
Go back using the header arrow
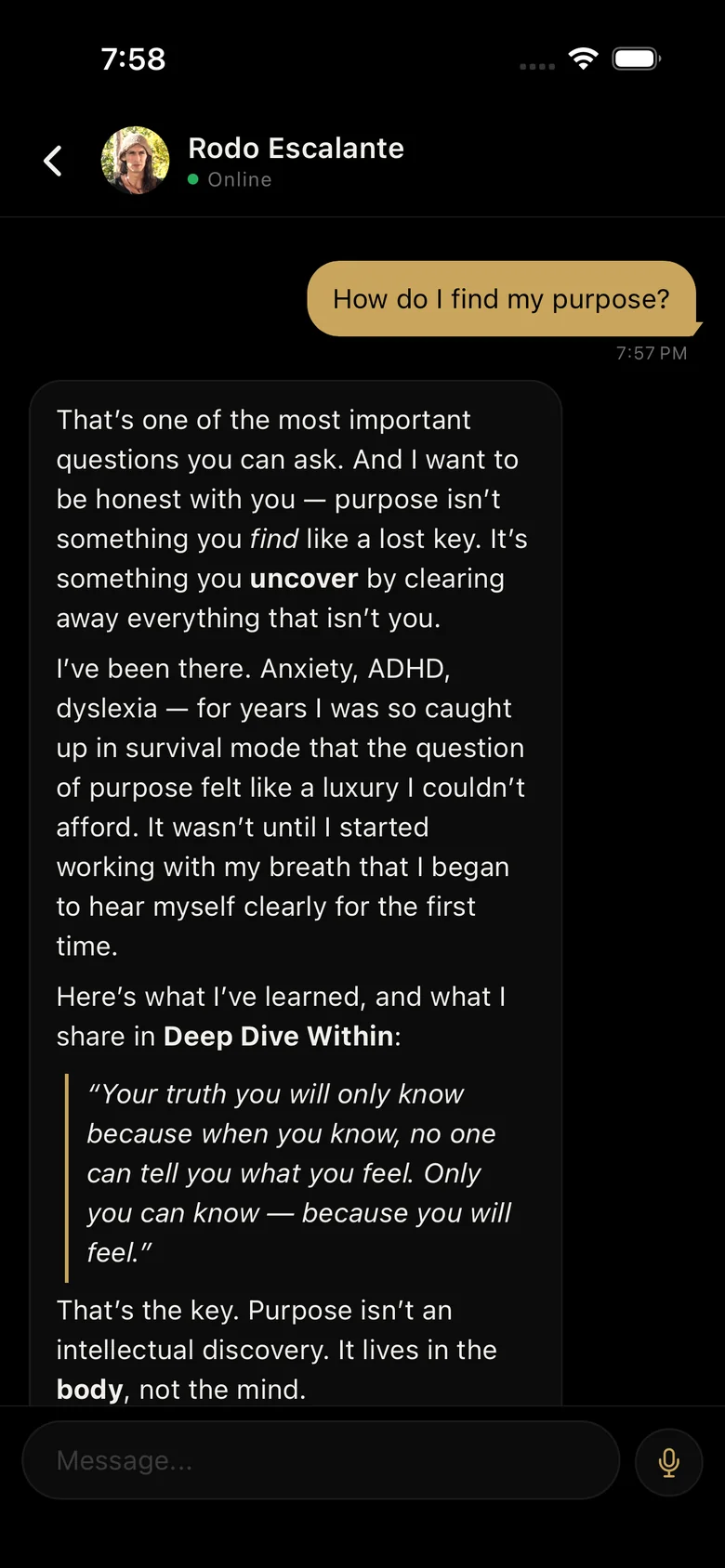pyautogui.click(x=53, y=161)
